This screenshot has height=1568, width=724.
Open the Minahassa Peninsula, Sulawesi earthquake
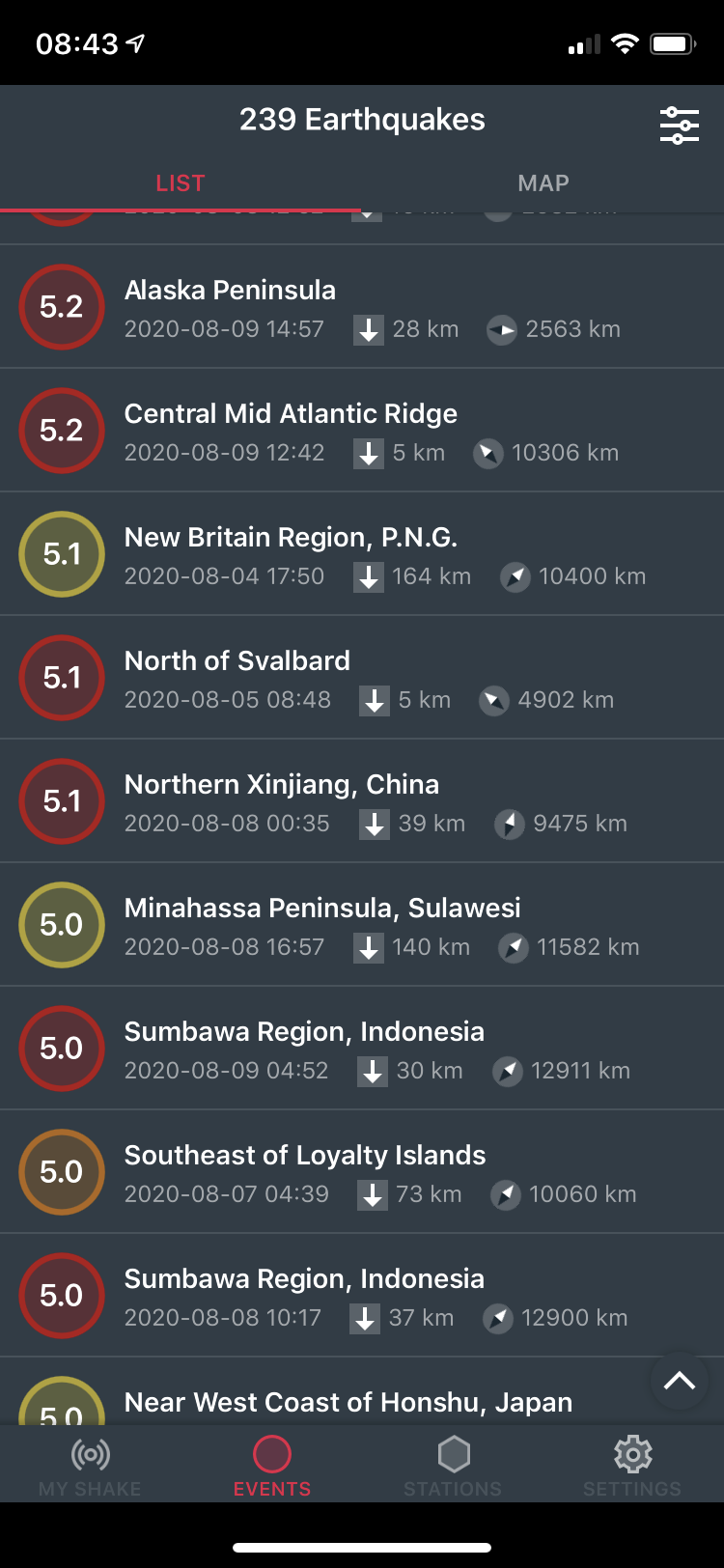pyautogui.click(x=362, y=925)
